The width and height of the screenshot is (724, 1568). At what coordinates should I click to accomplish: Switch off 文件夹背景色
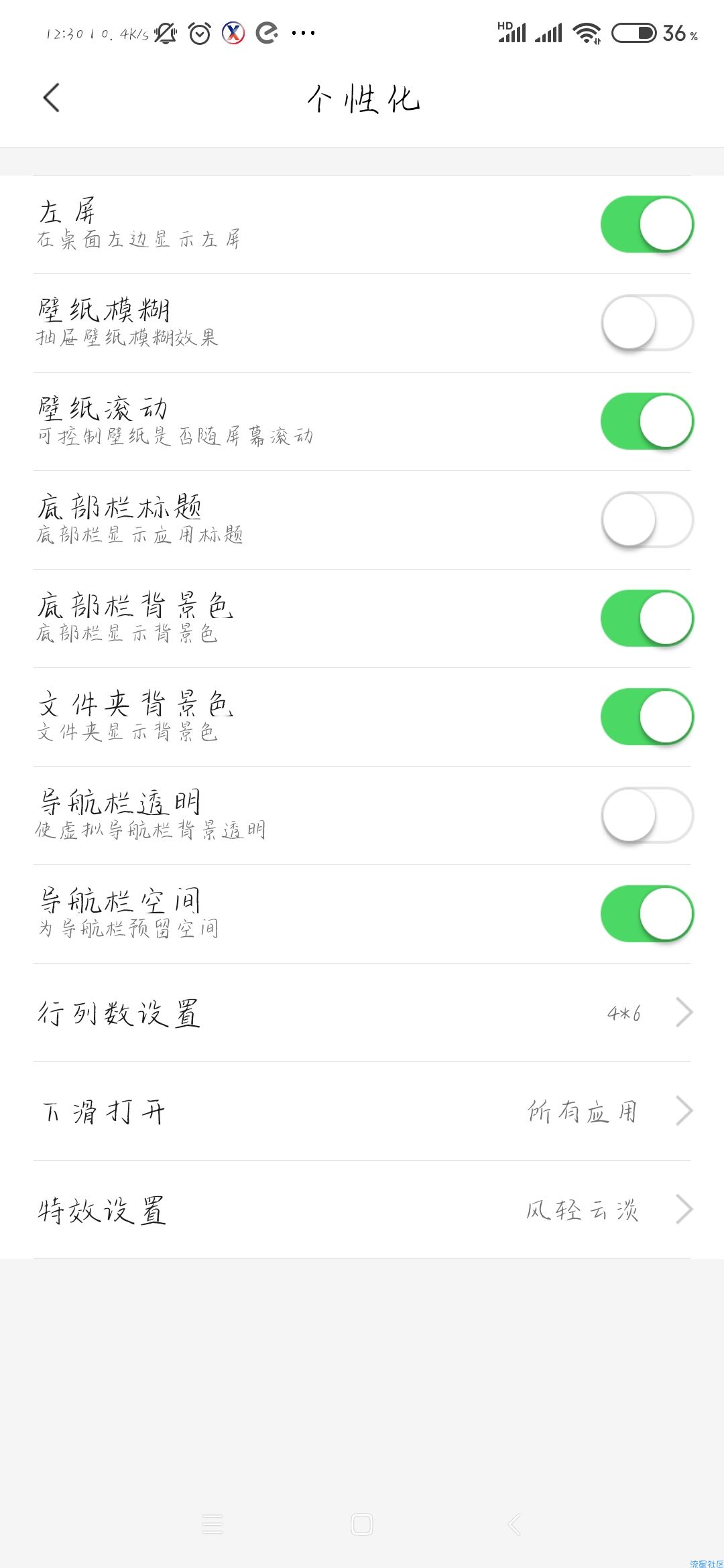[647, 717]
